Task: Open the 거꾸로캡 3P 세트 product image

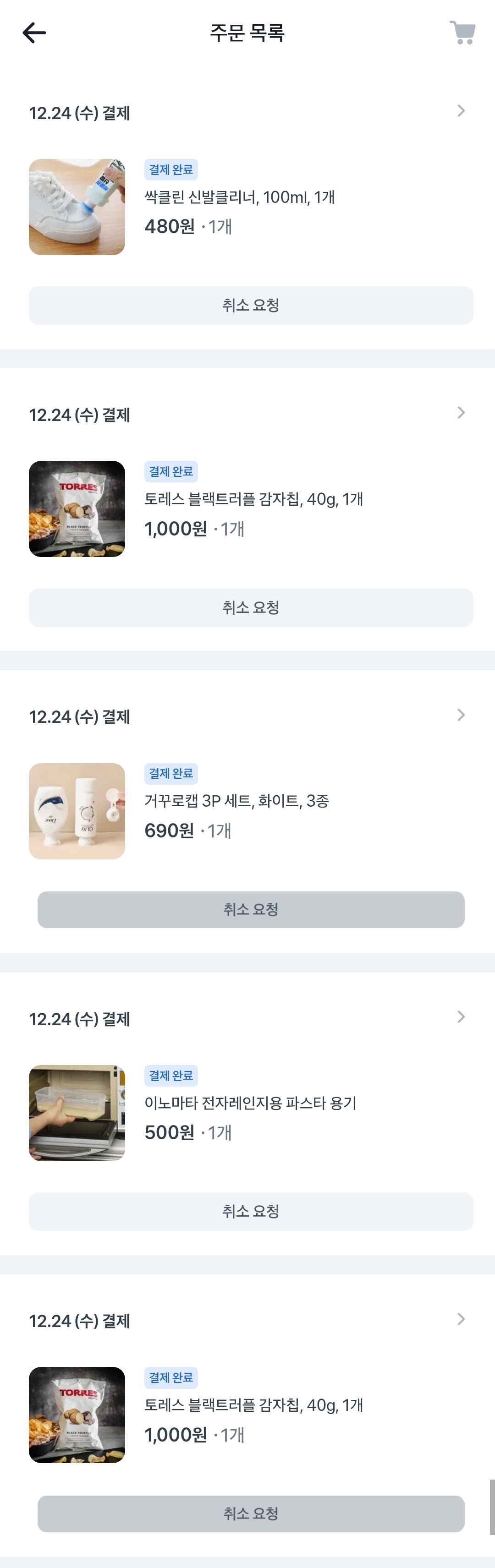Action: [x=77, y=811]
